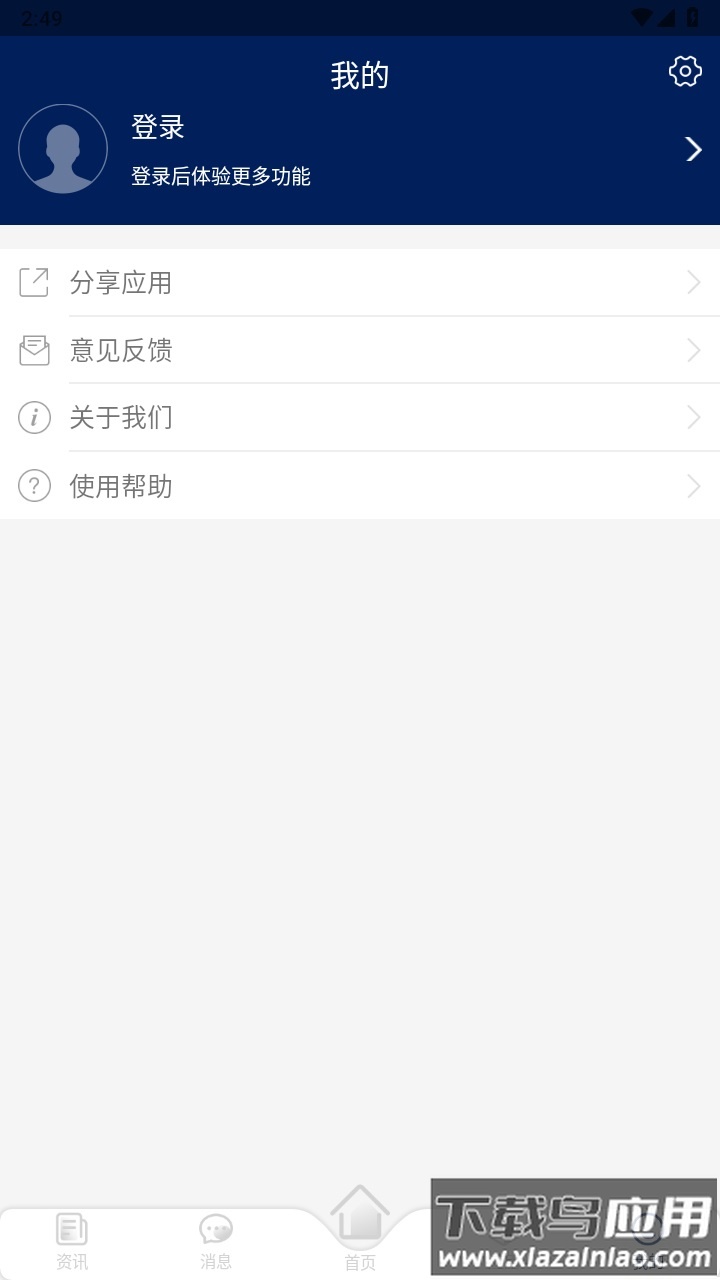Image resolution: width=720 pixels, height=1280 pixels.
Task: Open 分享应用 via its chevron
Action: pyautogui.click(x=692, y=283)
